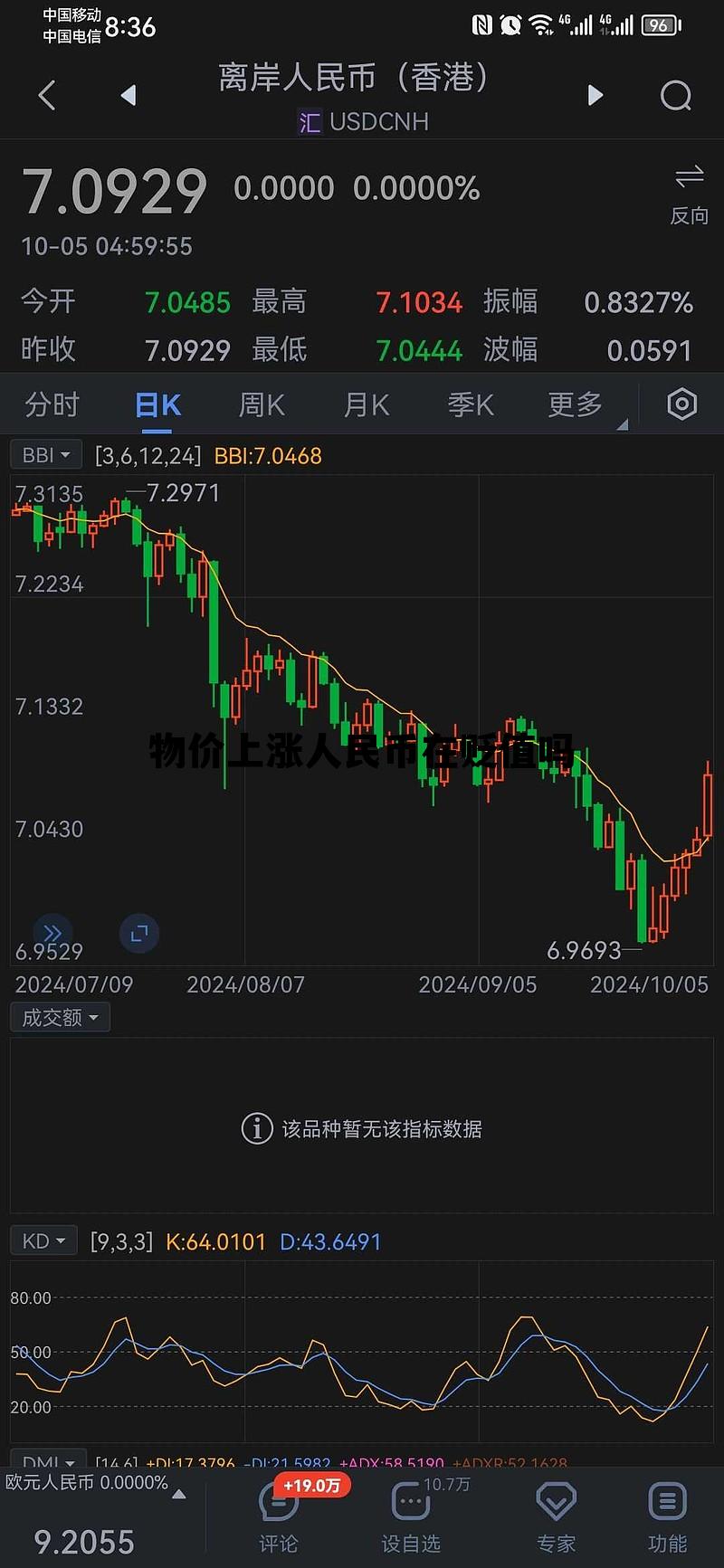Open the 月K chart tab
The width and height of the screenshot is (724, 1568).
point(367,404)
